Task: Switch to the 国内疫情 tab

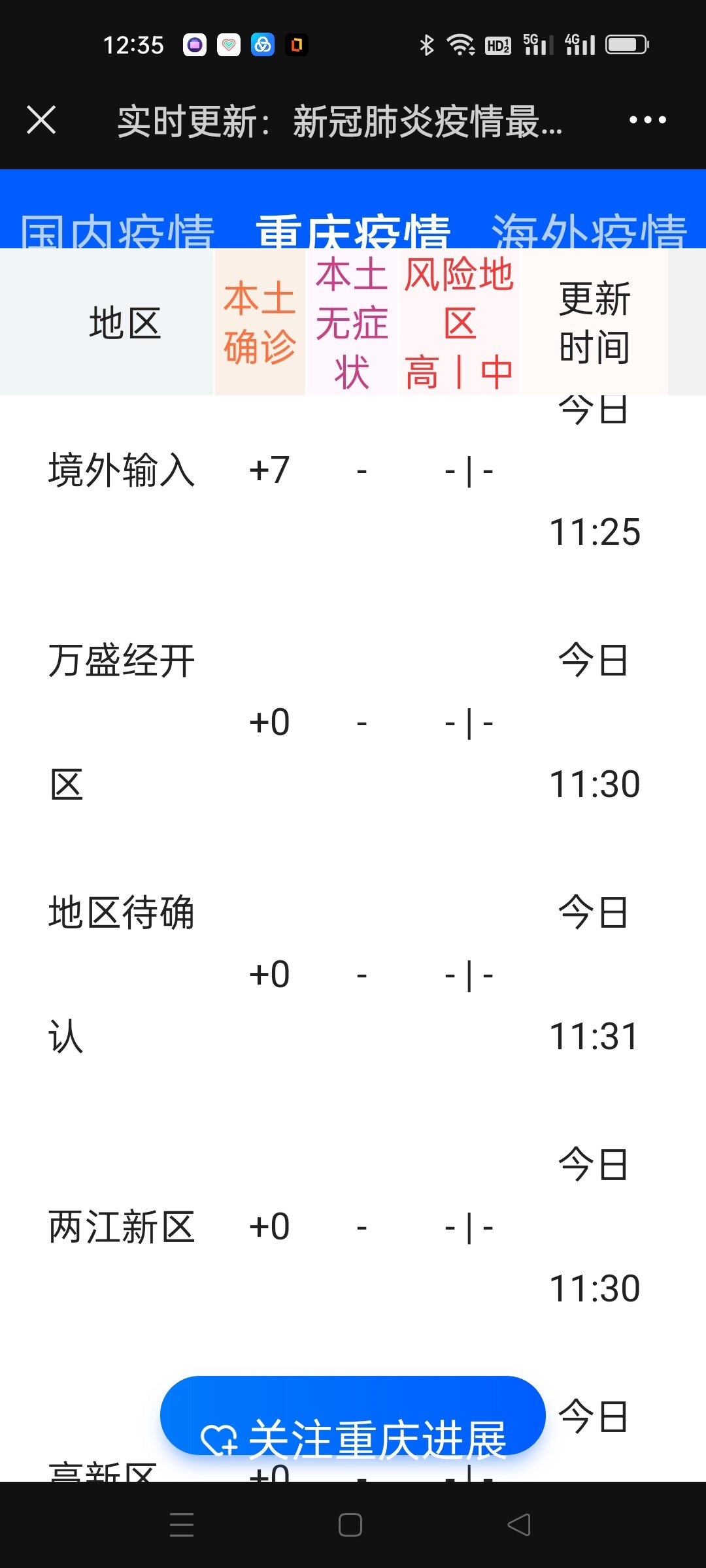Action: (118, 231)
